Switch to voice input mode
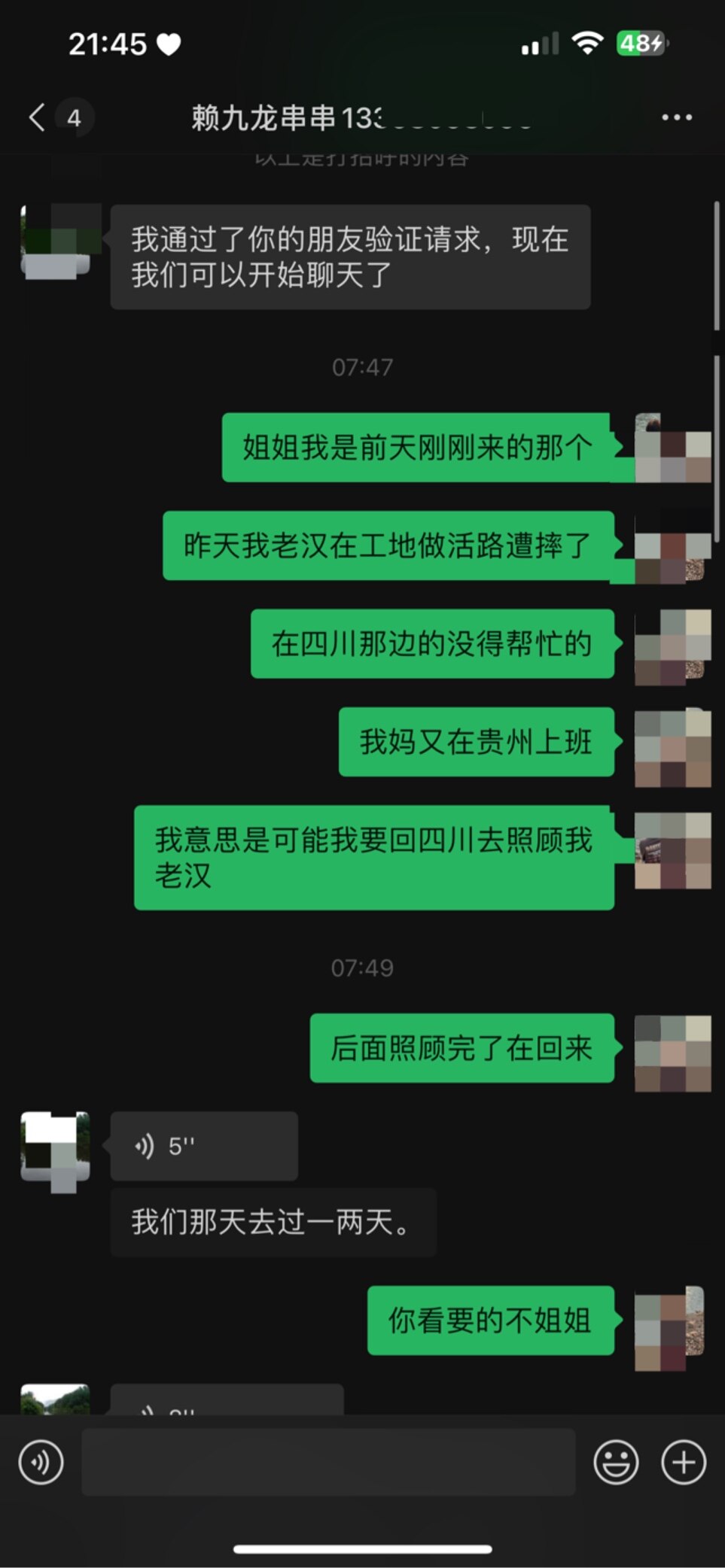The image size is (725, 1568). [41, 1462]
